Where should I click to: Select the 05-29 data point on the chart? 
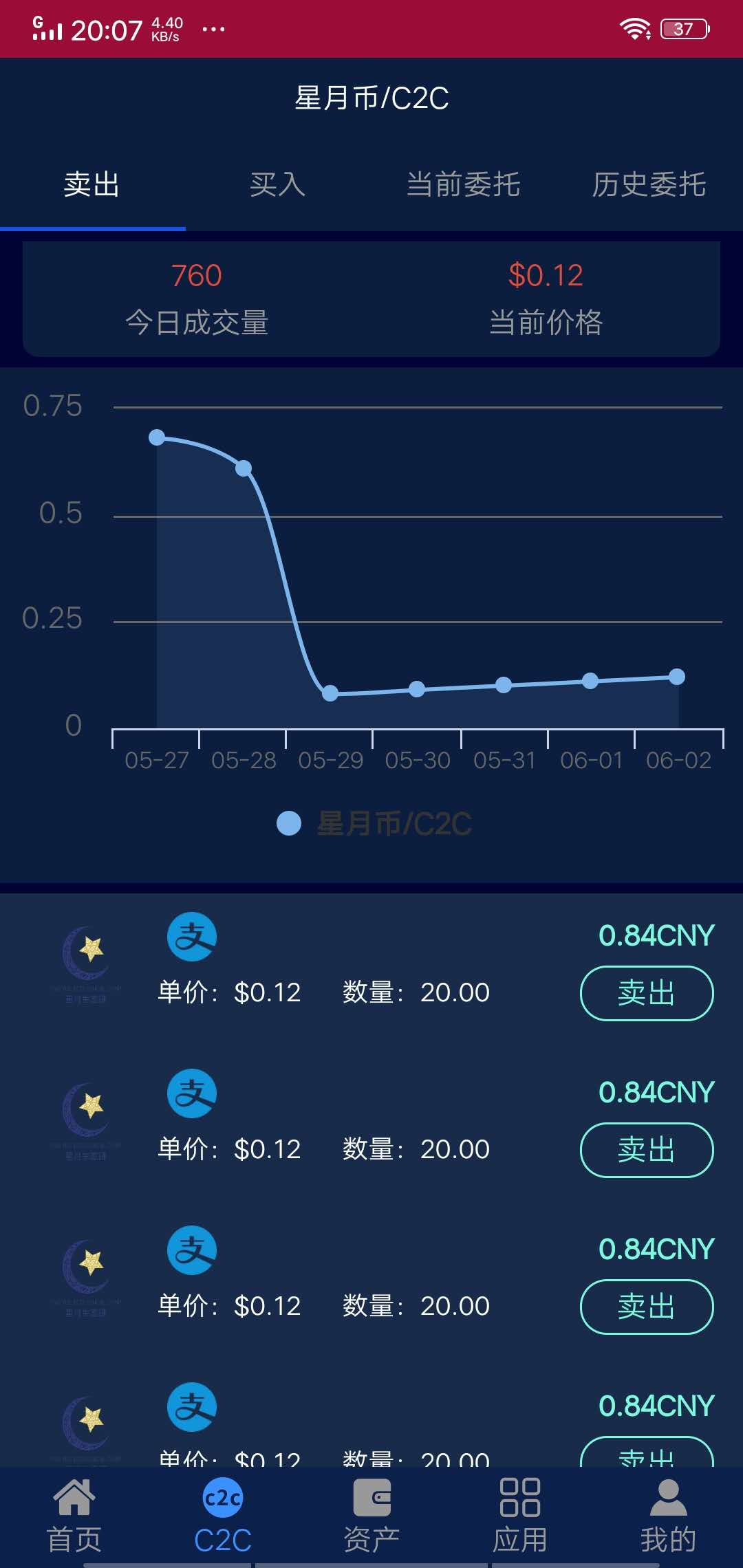click(330, 695)
